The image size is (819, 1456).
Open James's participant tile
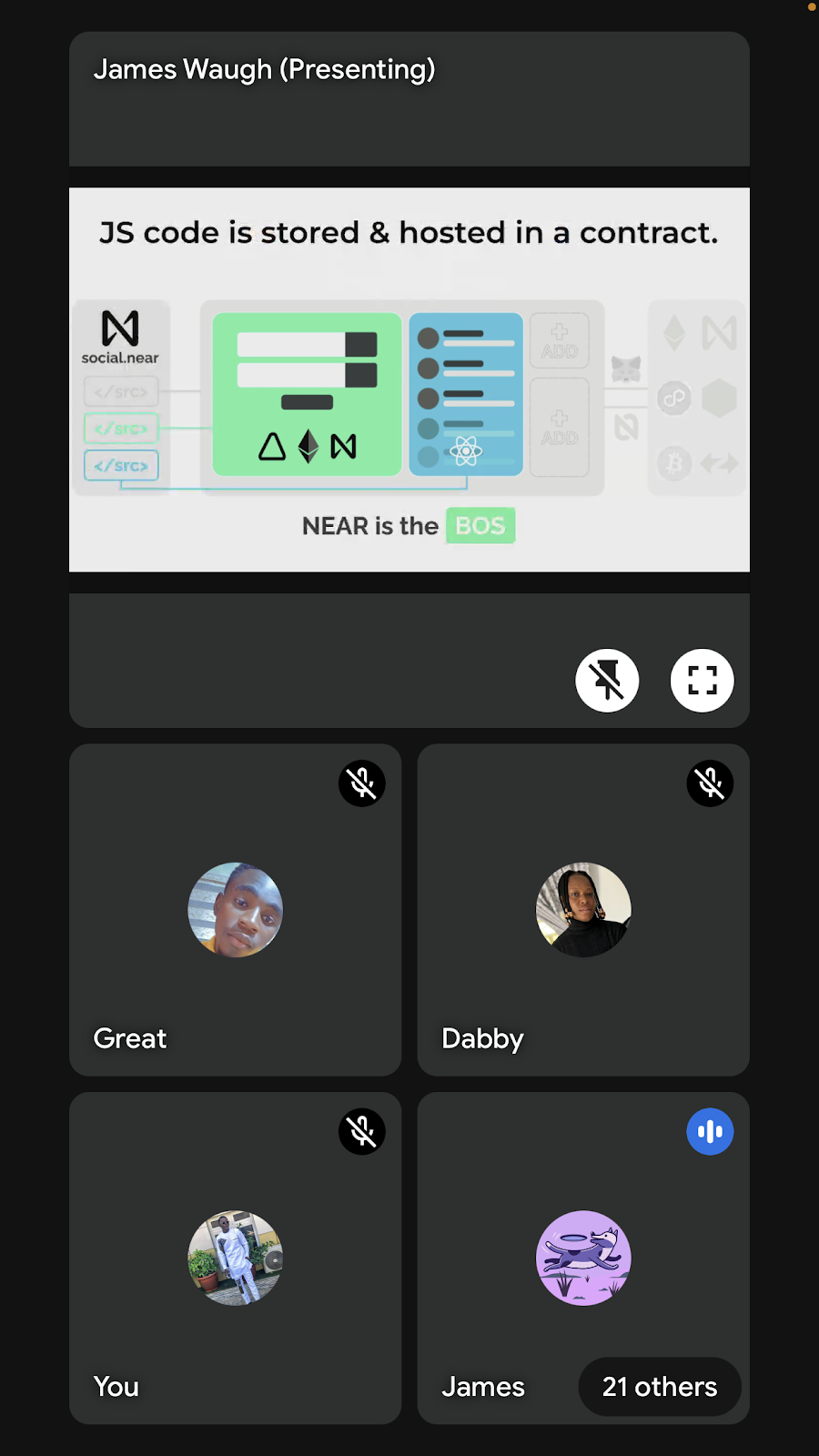583,1259
